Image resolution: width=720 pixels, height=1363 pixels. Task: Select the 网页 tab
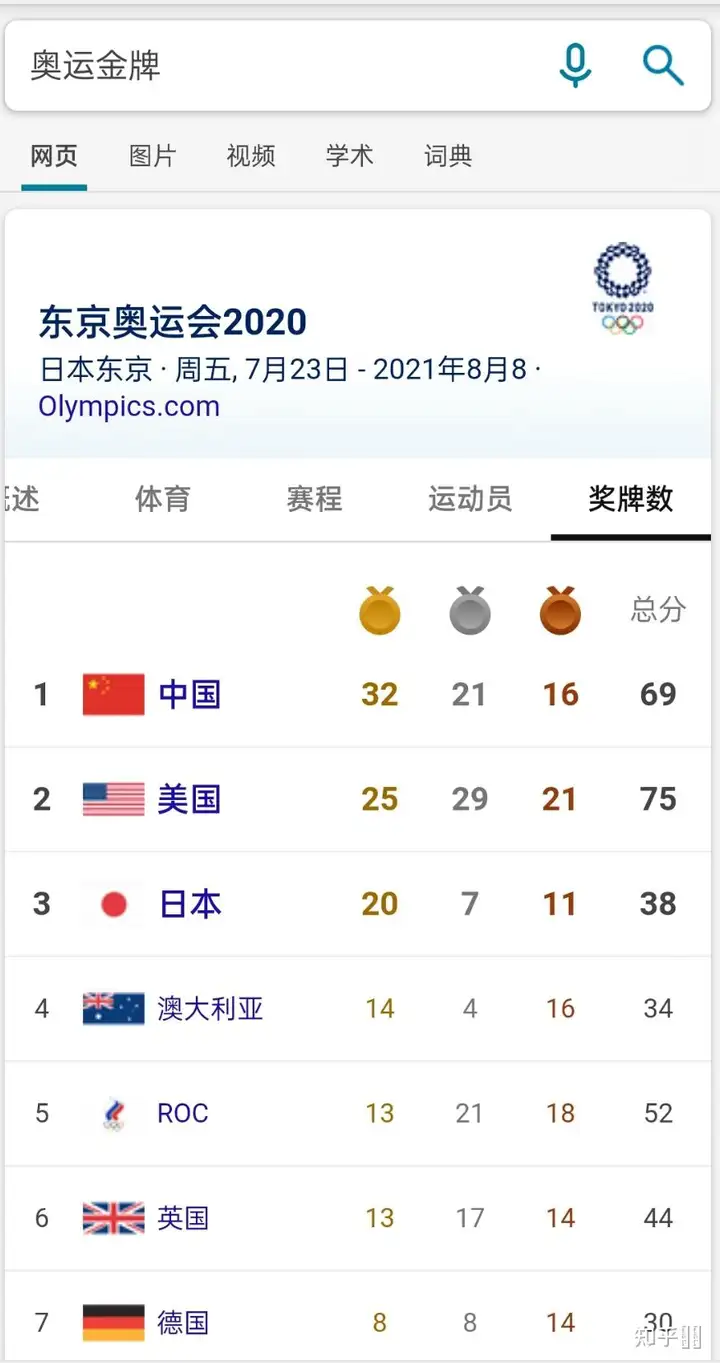pos(54,156)
